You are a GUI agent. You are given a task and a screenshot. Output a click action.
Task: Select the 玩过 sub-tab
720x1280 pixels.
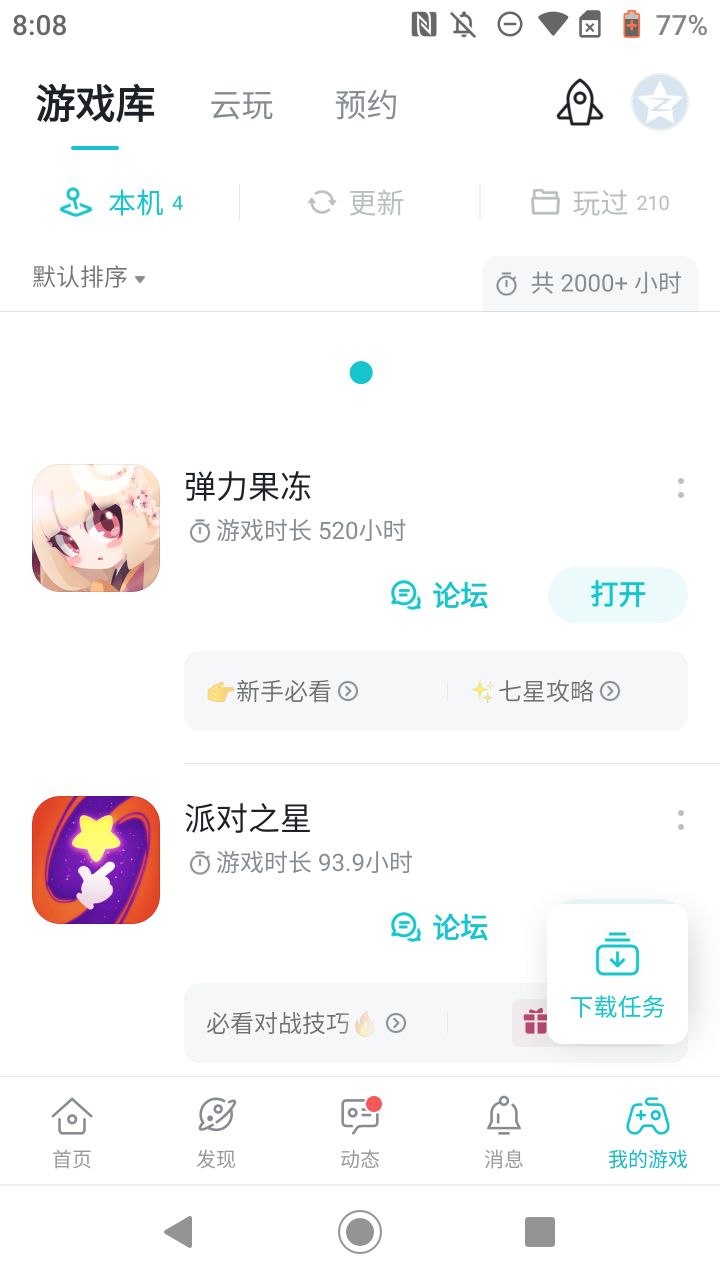(600, 203)
